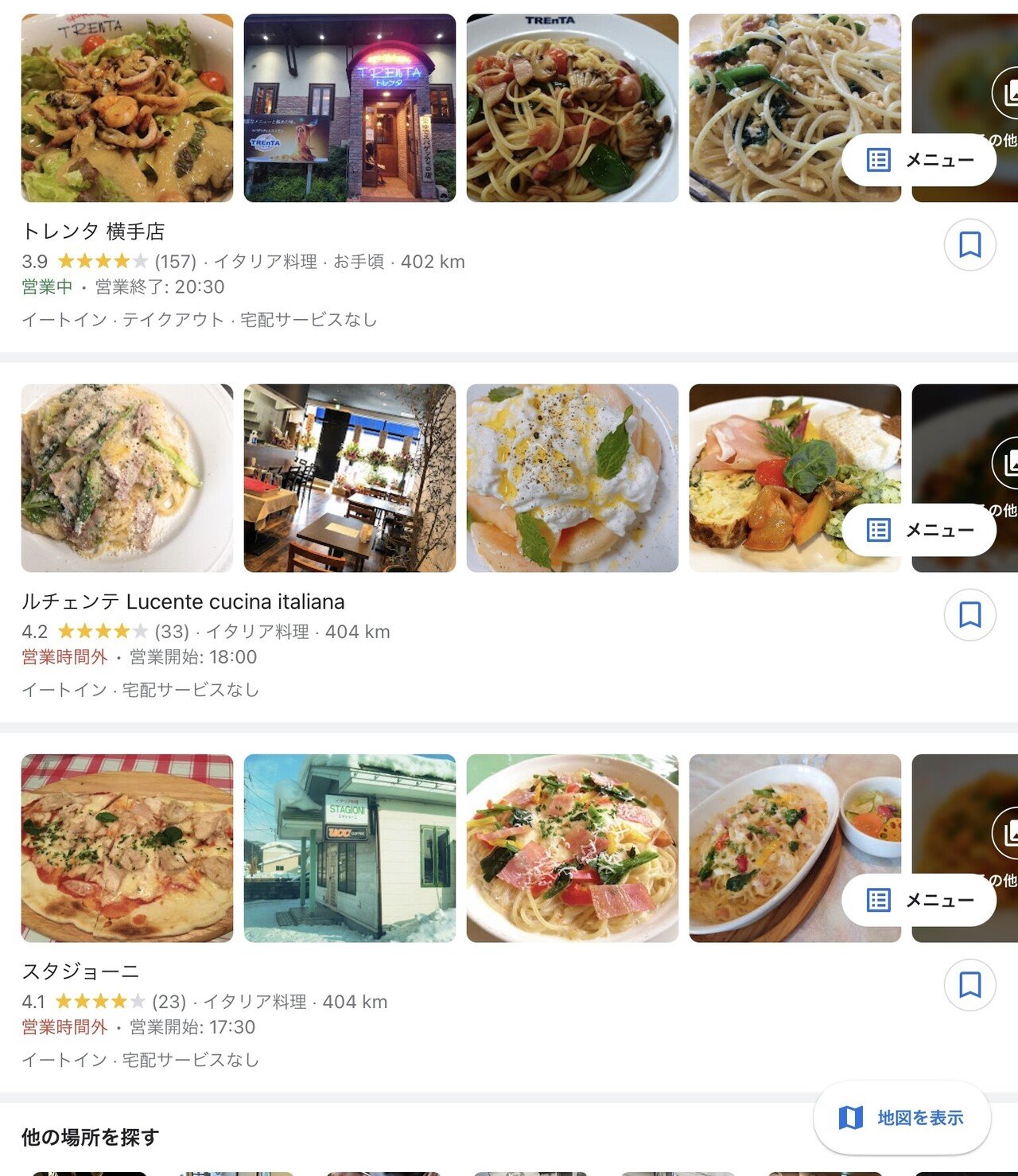The image size is (1018, 1176).
Task: Open the burrata and peach dish photo
Action: pos(573,478)
